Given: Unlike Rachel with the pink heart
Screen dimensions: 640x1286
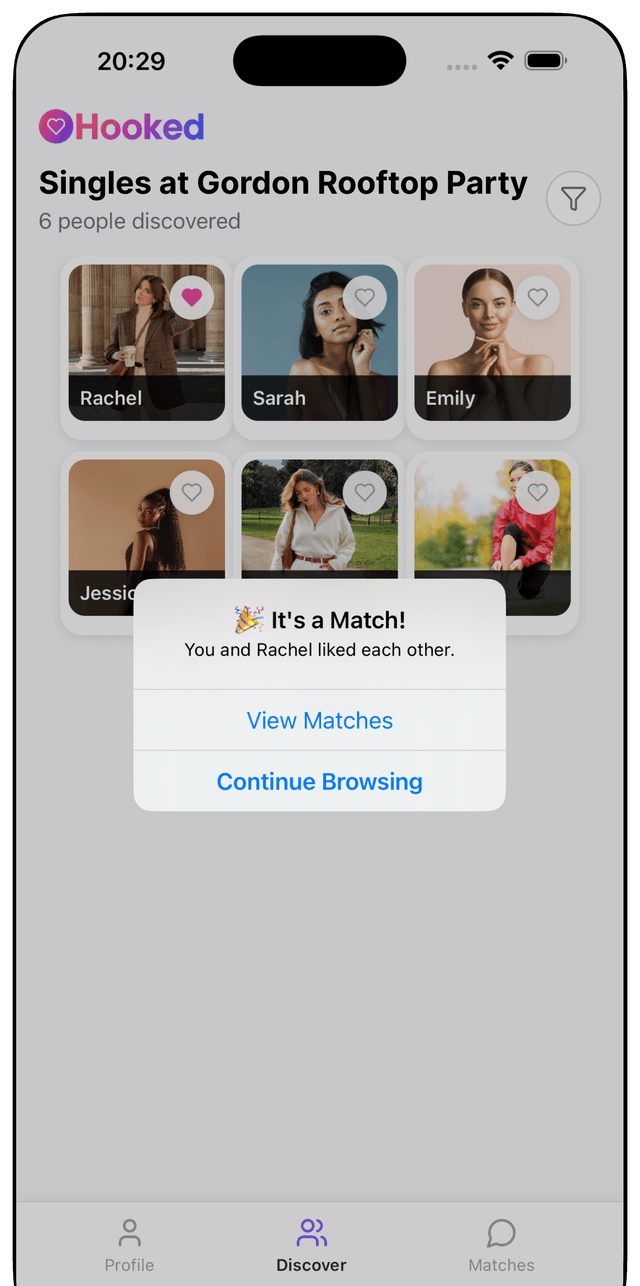Looking at the screenshot, I should 192,297.
